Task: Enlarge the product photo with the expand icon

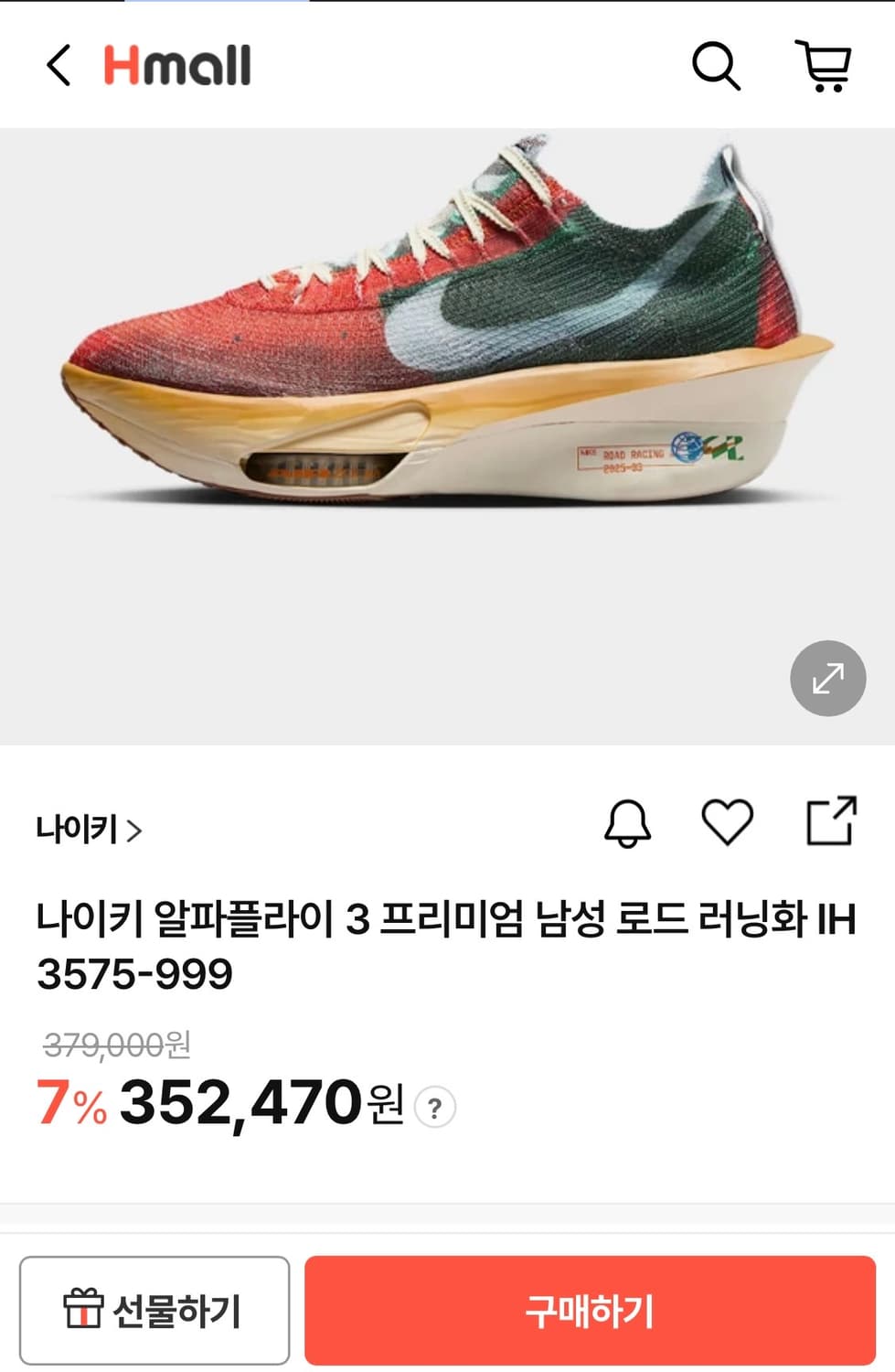Action: click(x=827, y=678)
